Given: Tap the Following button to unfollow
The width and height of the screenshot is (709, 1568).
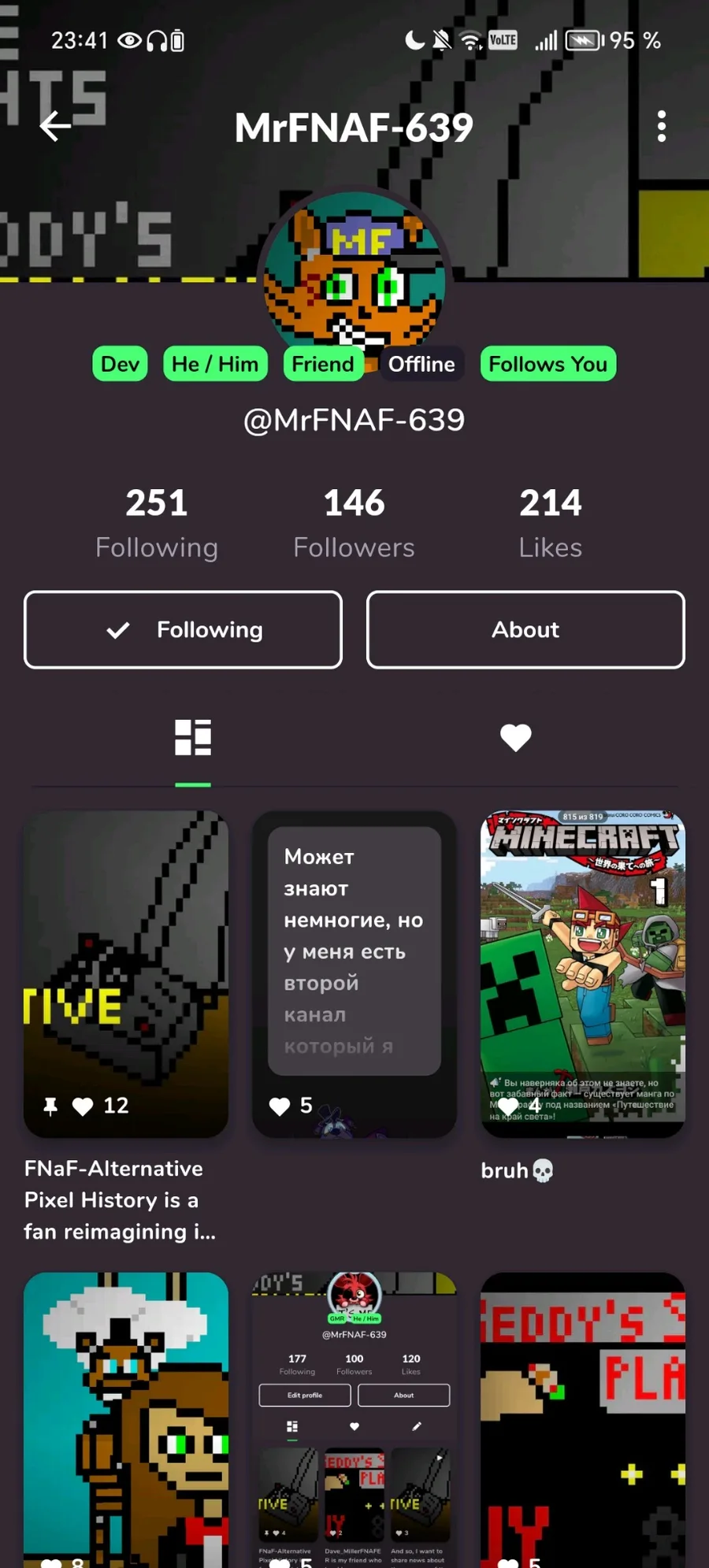Looking at the screenshot, I should 183,629.
